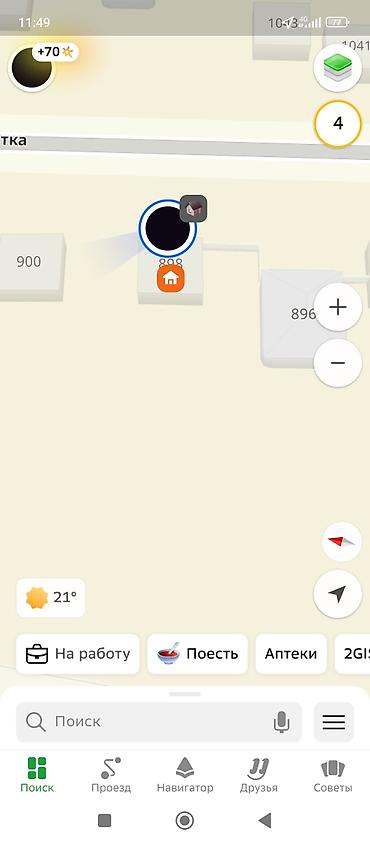Screen dimensions: 370x843
Task: Open the profile avatar with +70 bonus
Action: (x=32, y=68)
